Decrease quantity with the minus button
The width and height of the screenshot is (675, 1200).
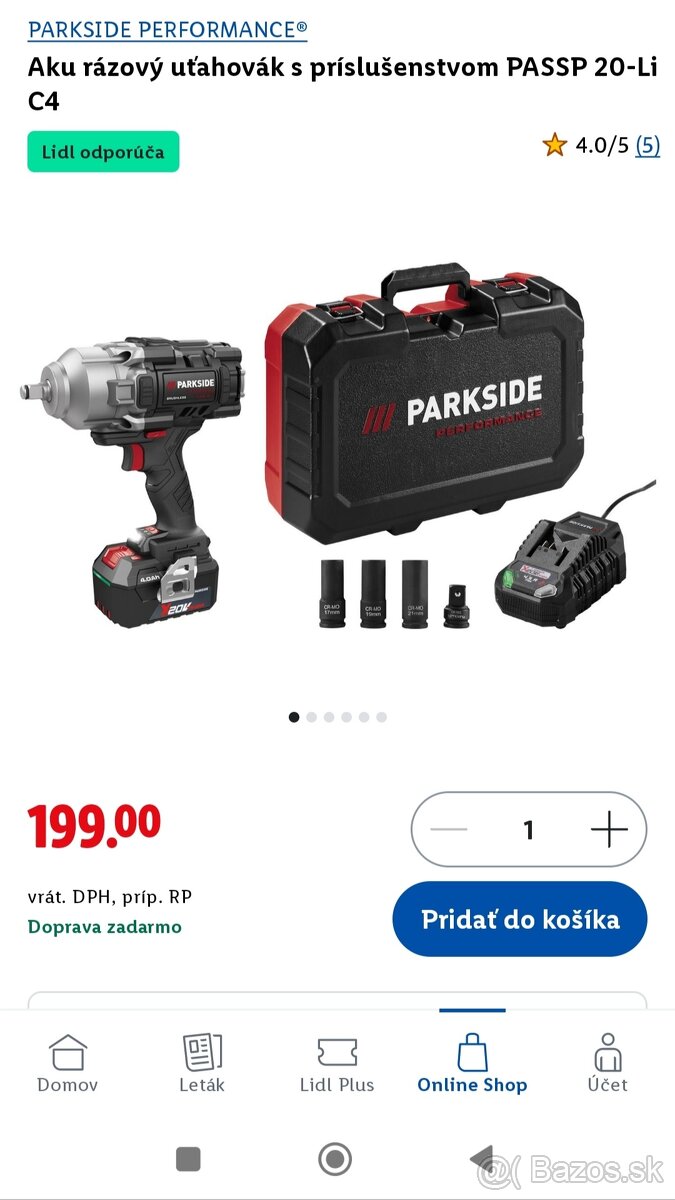pyautogui.click(x=449, y=829)
